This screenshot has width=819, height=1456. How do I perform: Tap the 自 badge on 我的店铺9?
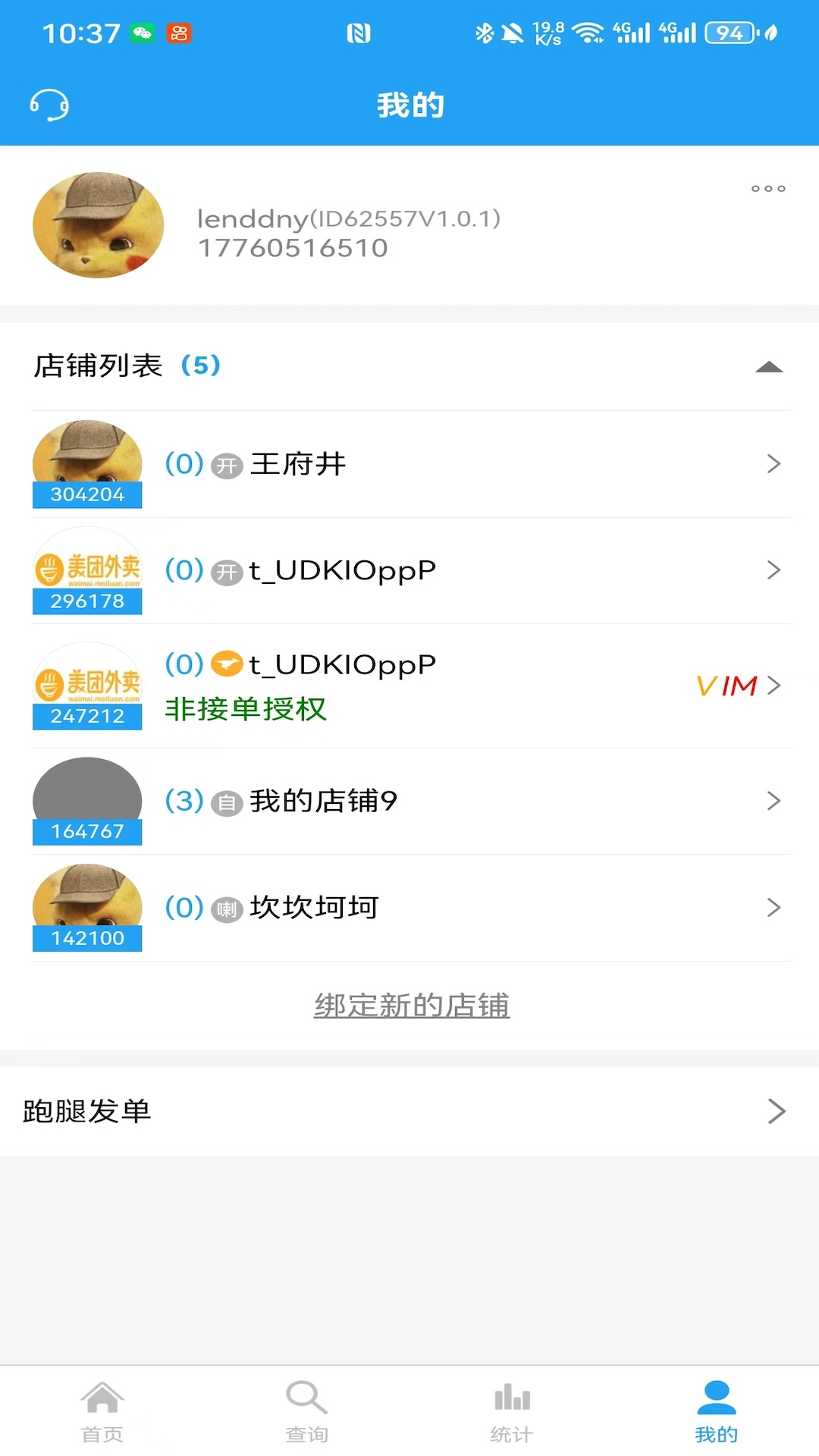tap(225, 801)
